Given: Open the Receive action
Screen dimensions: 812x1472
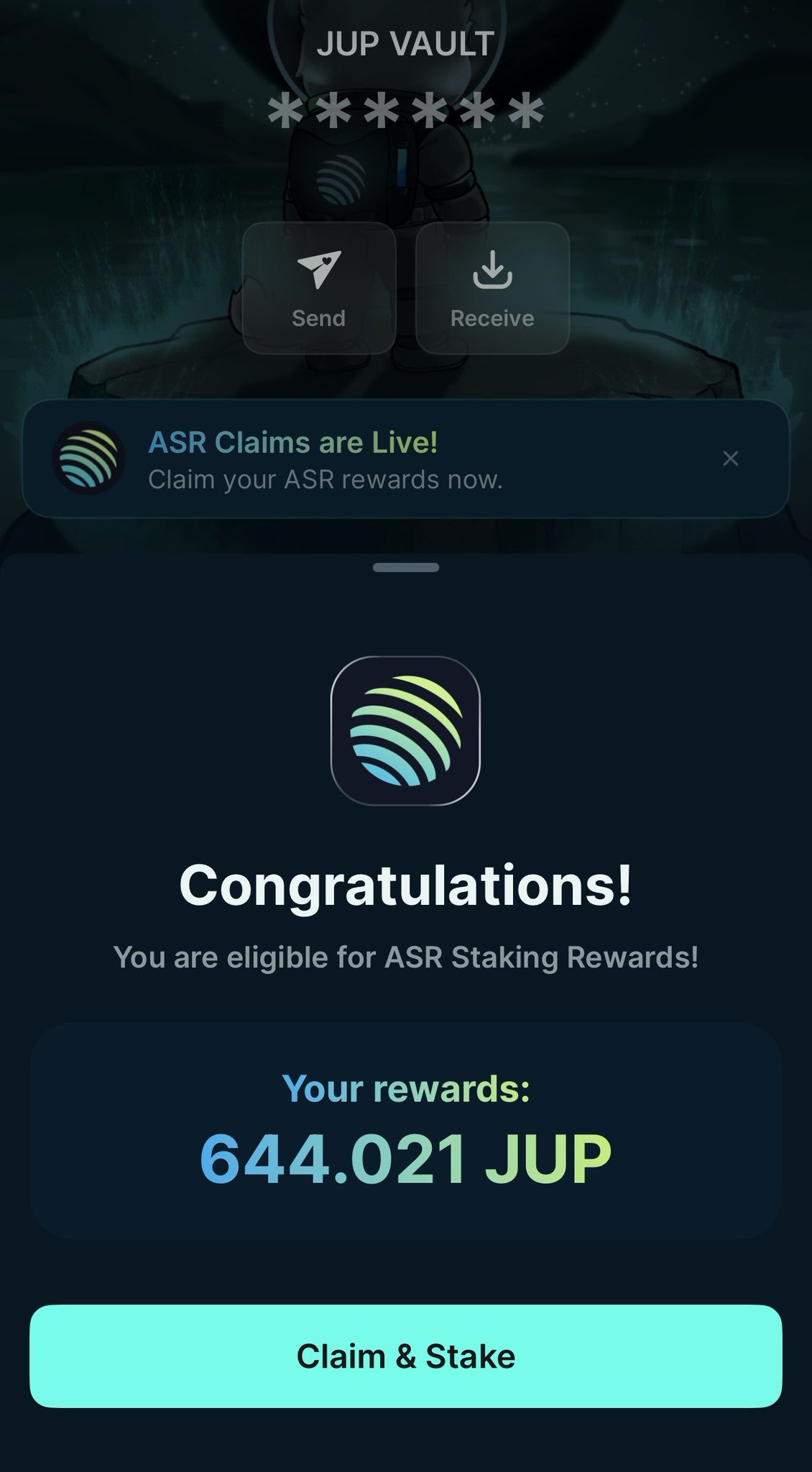Looking at the screenshot, I should click(x=492, y=288).
